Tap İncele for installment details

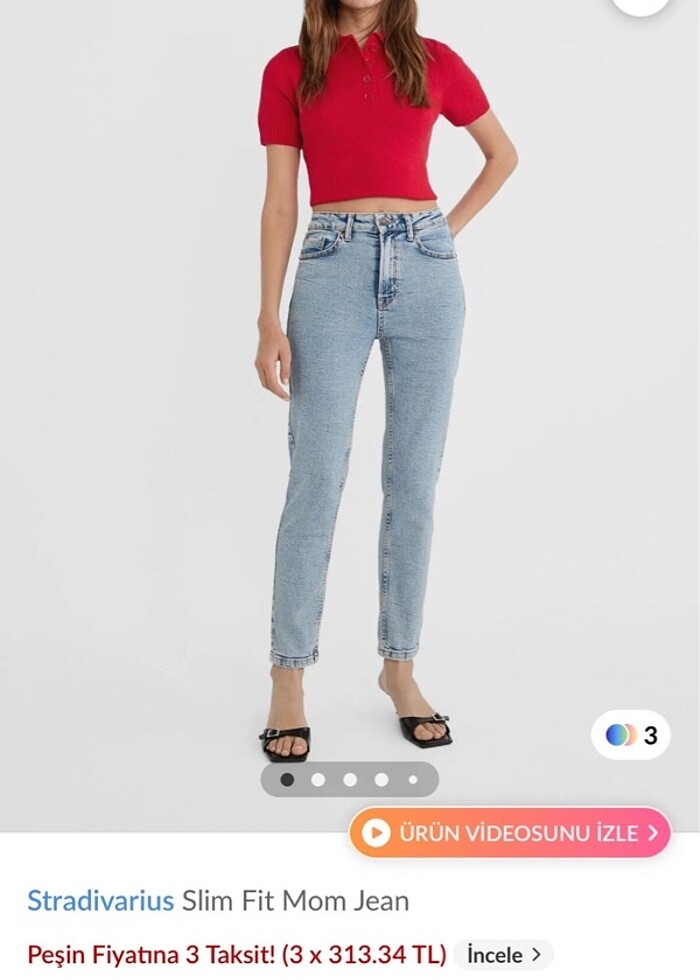[504, 955]
